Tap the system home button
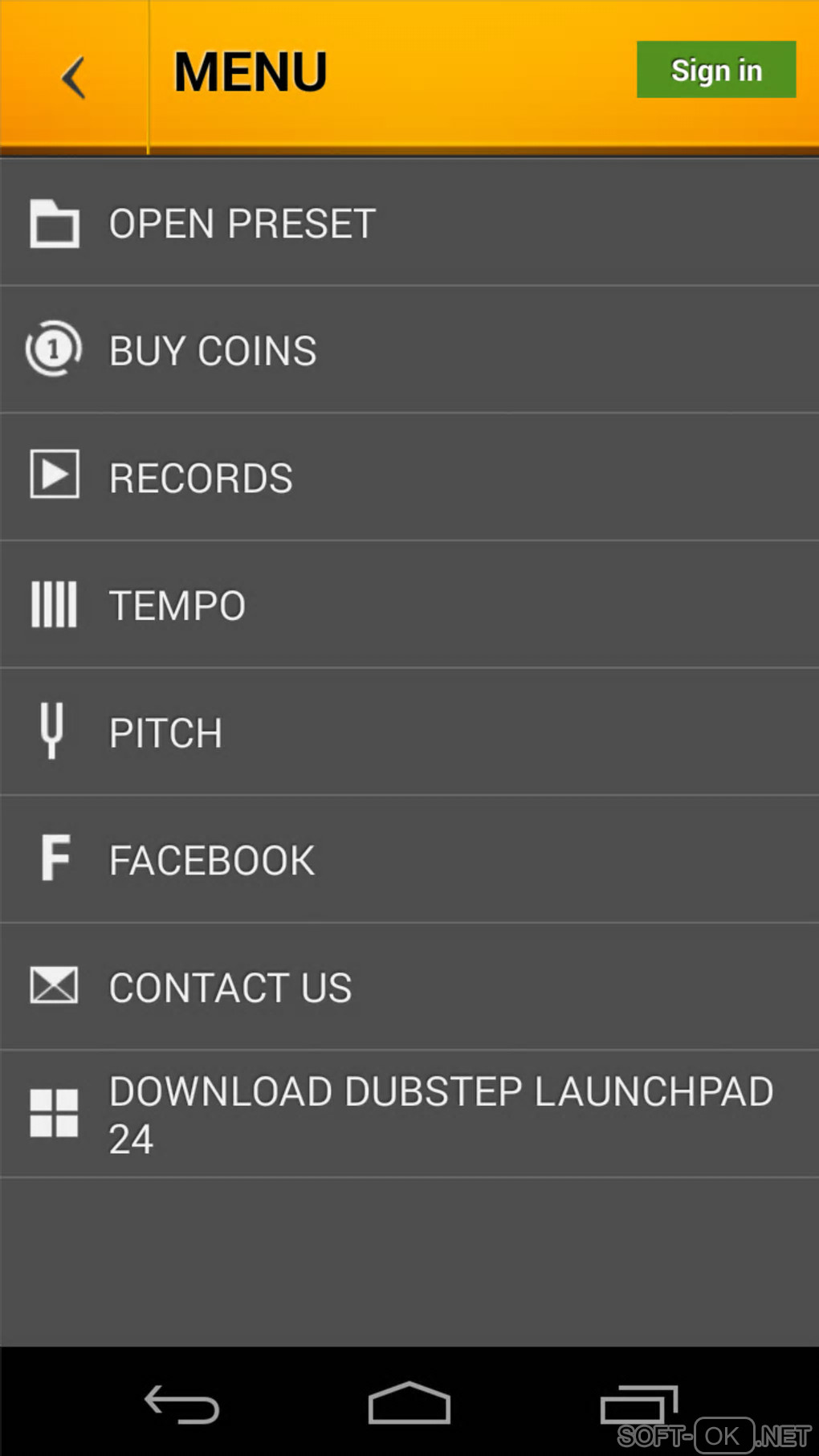 click(409, 1403)
